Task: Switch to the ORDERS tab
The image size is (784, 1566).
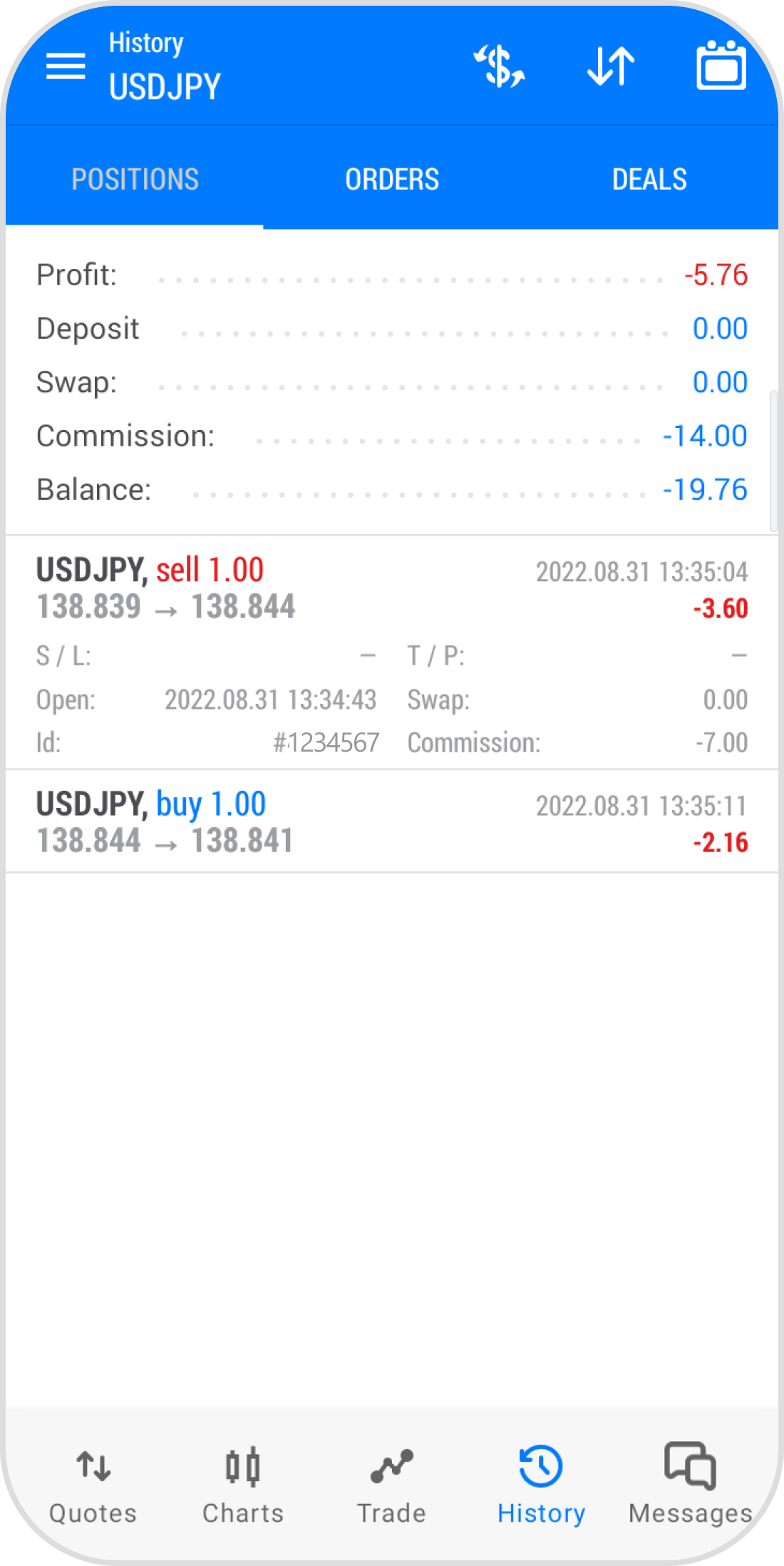Action: 392,178
